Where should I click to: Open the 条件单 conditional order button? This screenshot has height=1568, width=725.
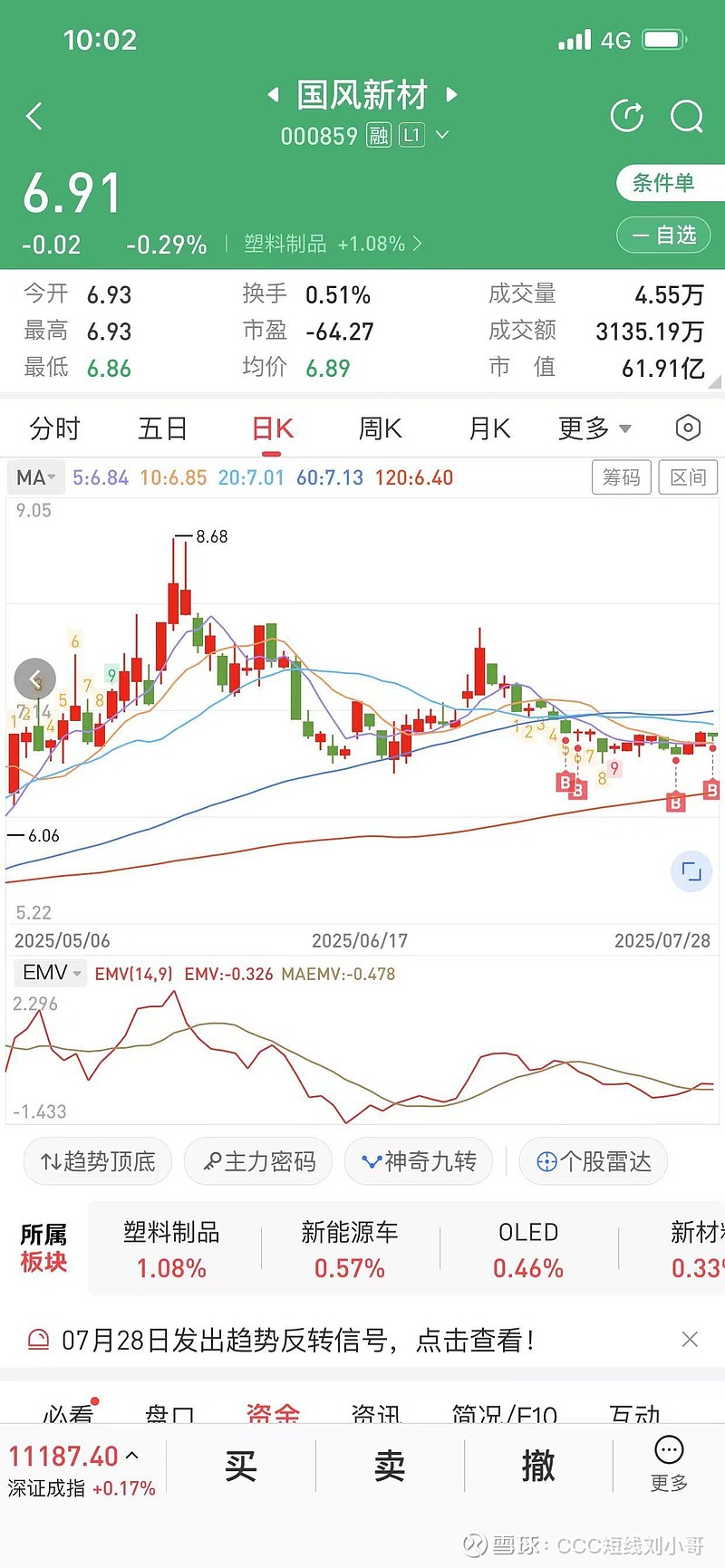(x=664, y=183)
